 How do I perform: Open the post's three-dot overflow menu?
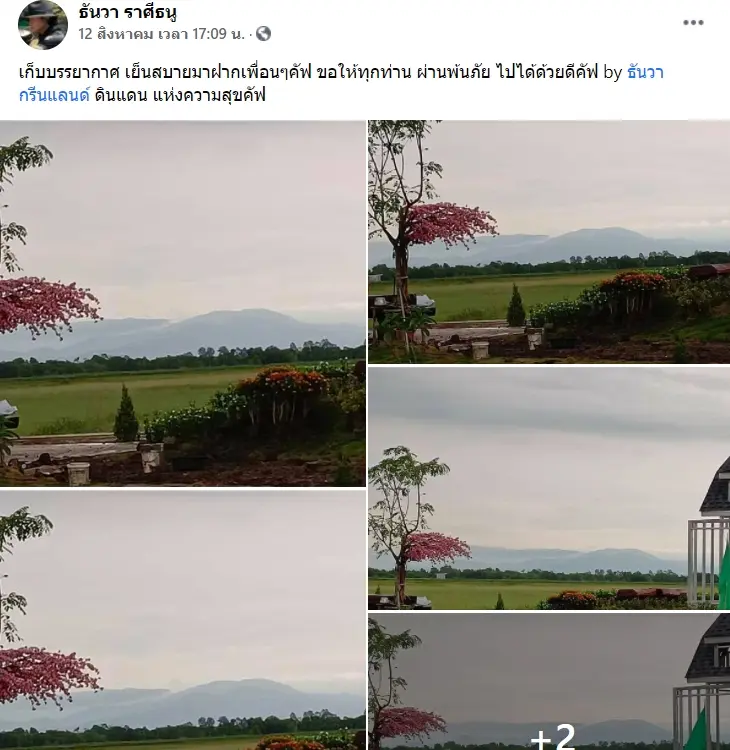(x=693, y=22)
